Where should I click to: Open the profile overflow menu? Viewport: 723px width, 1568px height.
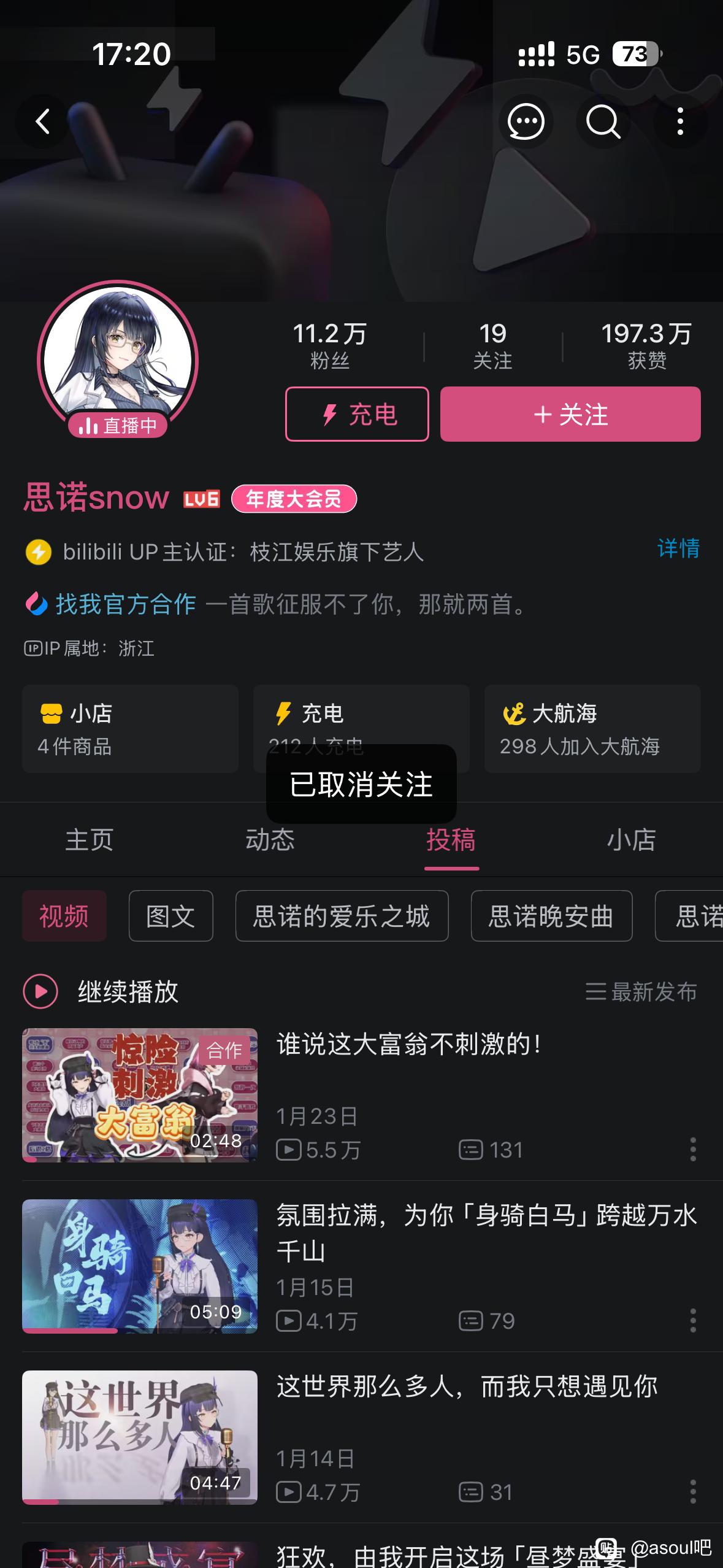tap(679, 121)
